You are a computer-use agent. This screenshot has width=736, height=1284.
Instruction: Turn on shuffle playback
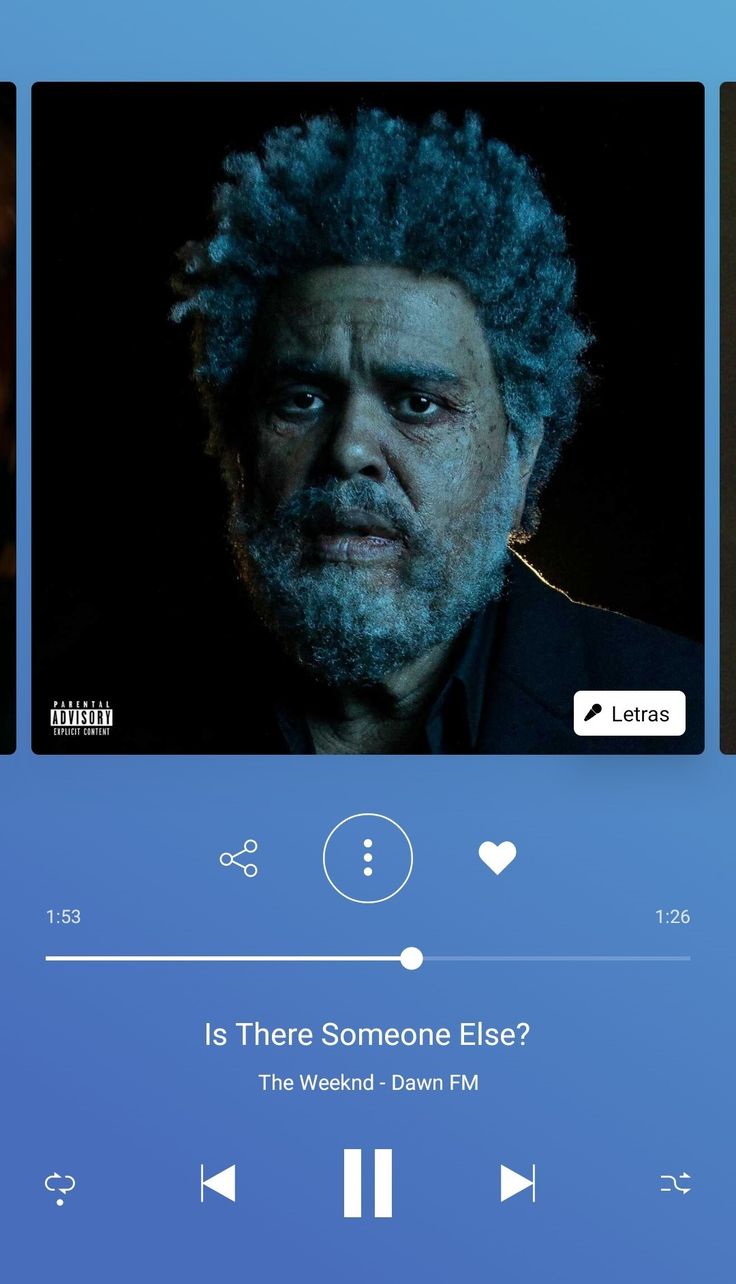coord(676,1182)
